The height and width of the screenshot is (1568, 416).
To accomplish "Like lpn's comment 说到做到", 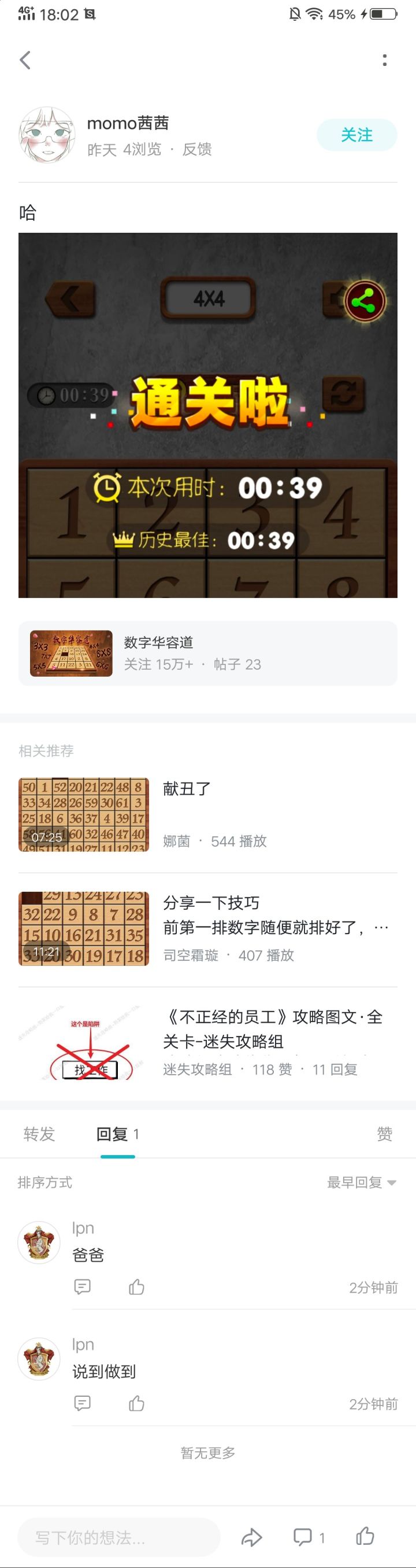I will pos(136,1404).
